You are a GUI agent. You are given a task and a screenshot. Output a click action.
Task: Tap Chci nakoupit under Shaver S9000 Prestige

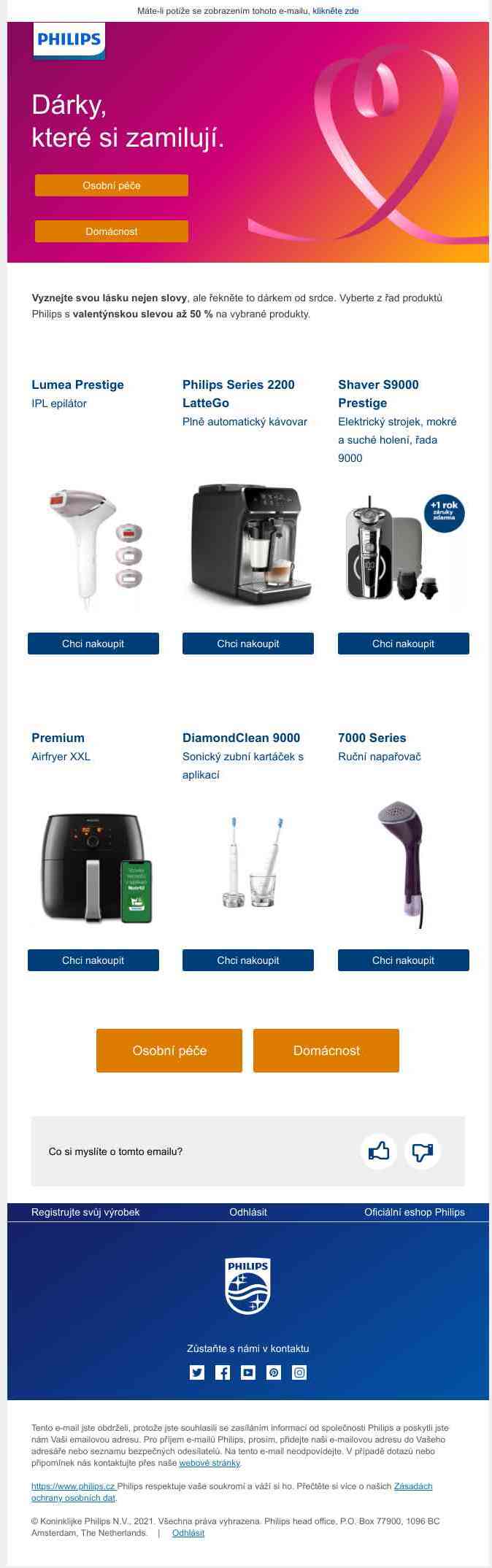[x=403, y=644]
